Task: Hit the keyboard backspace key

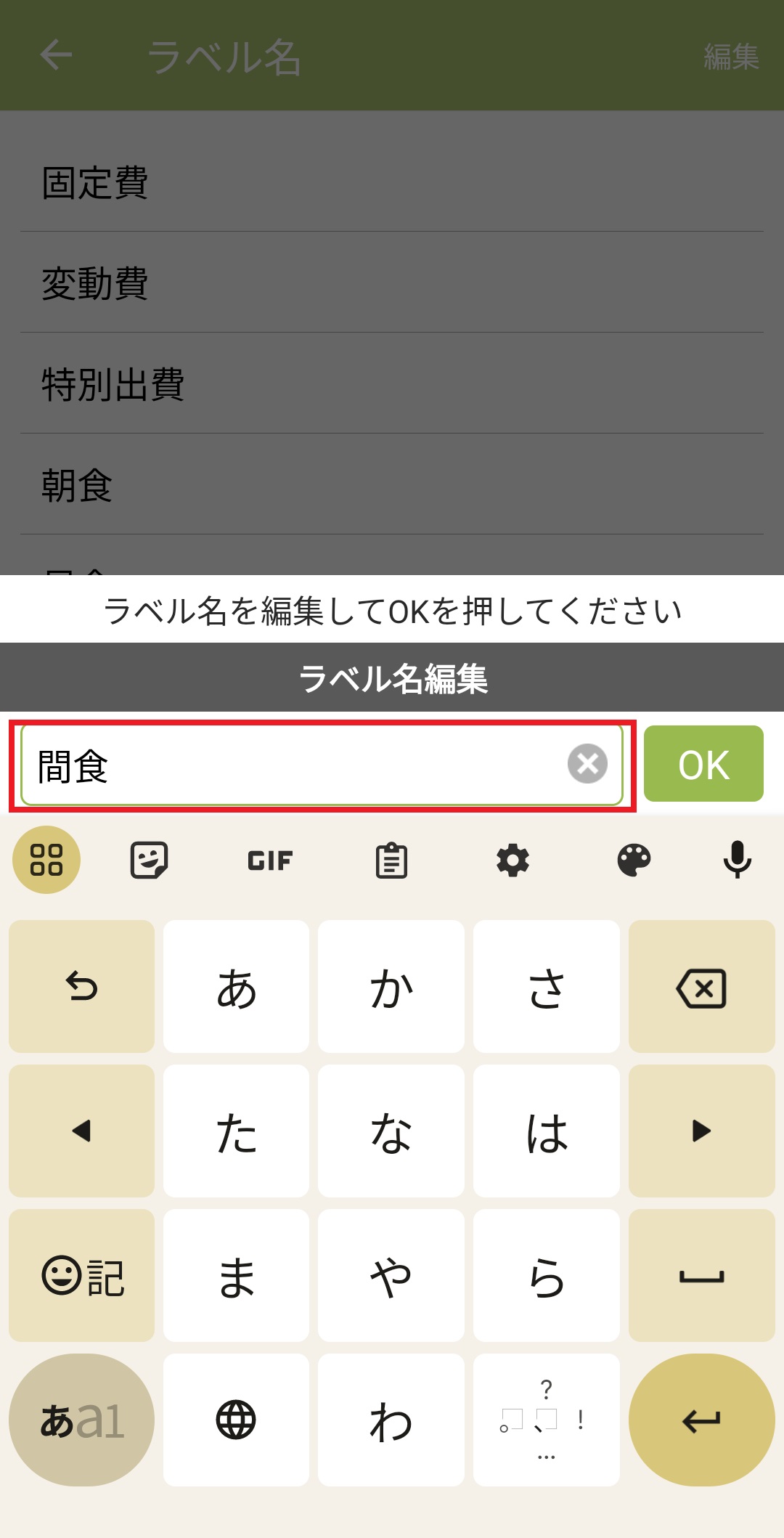Action: click(x=701, y=987)
